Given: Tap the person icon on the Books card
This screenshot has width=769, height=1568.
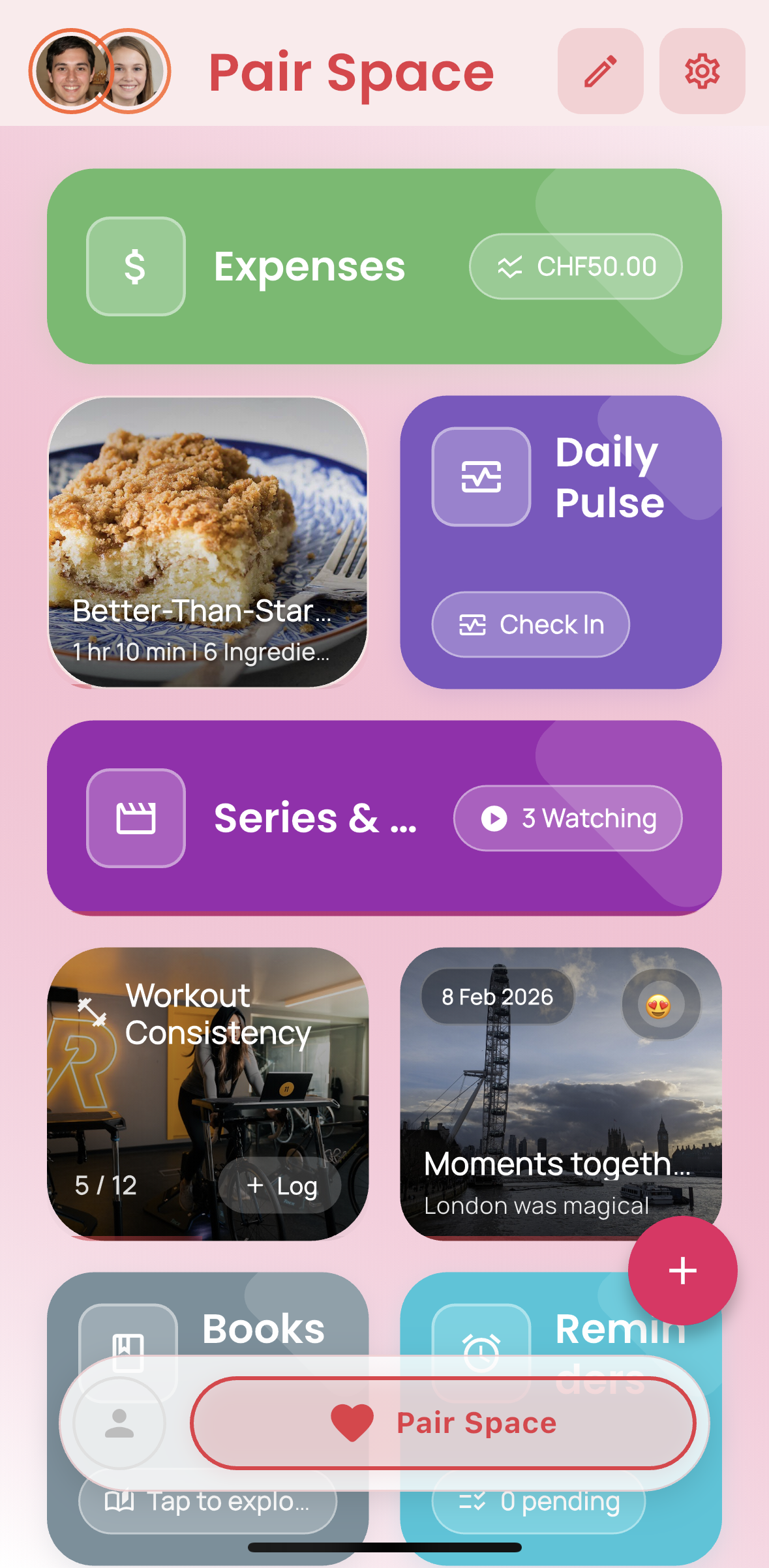Looking at the screenshot, I should point(118,1424).
